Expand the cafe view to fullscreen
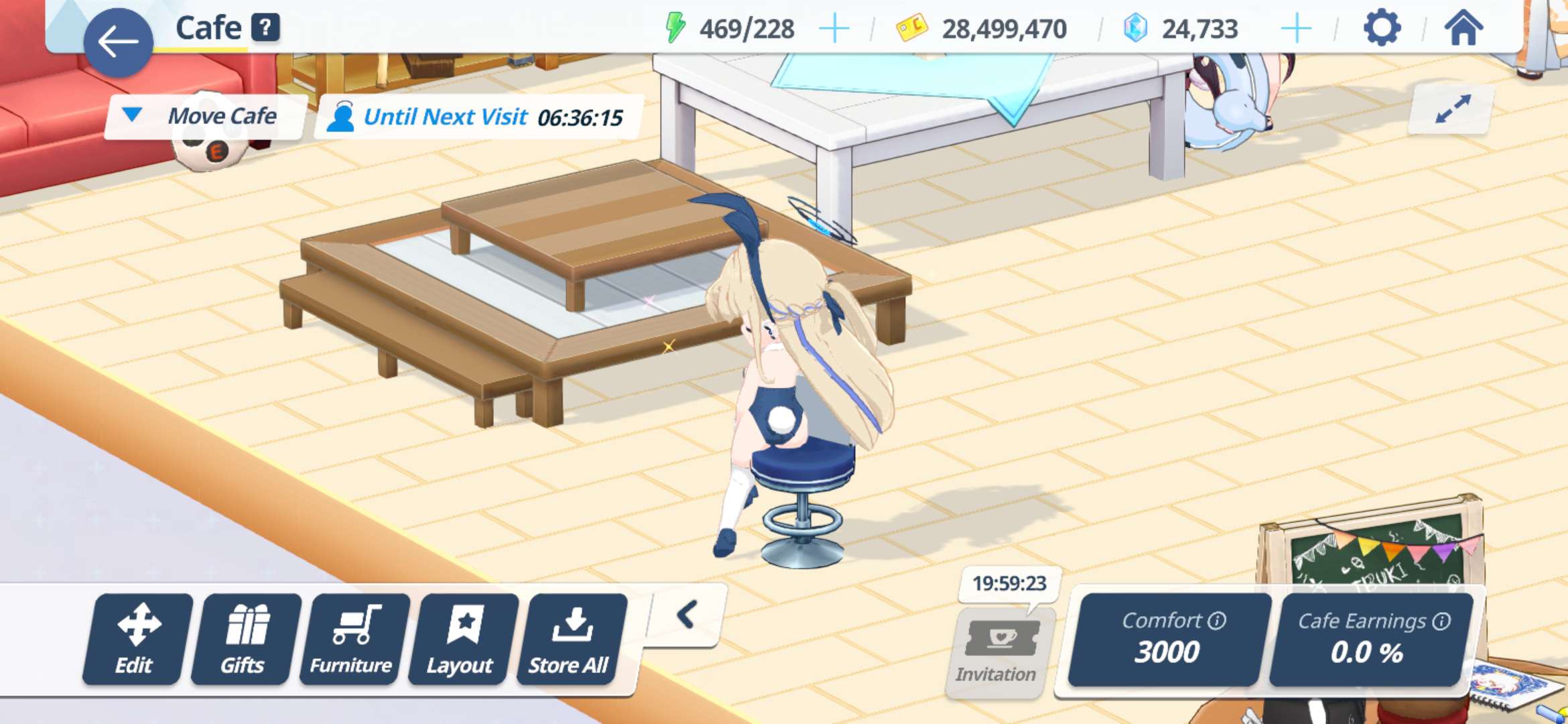This screenshot has width=1568, height=724. click(1452, 109)
